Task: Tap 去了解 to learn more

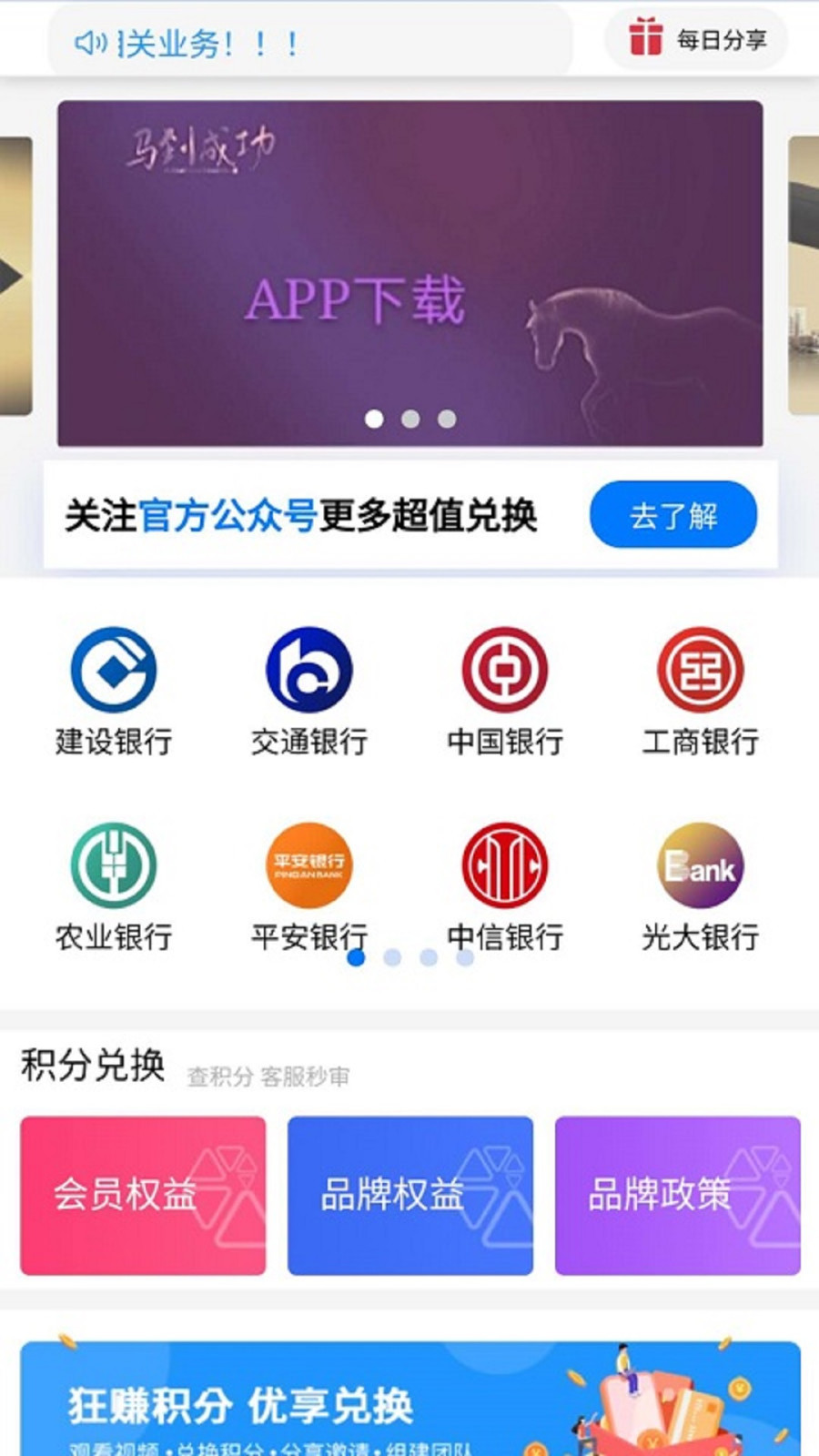Action: 672,515
